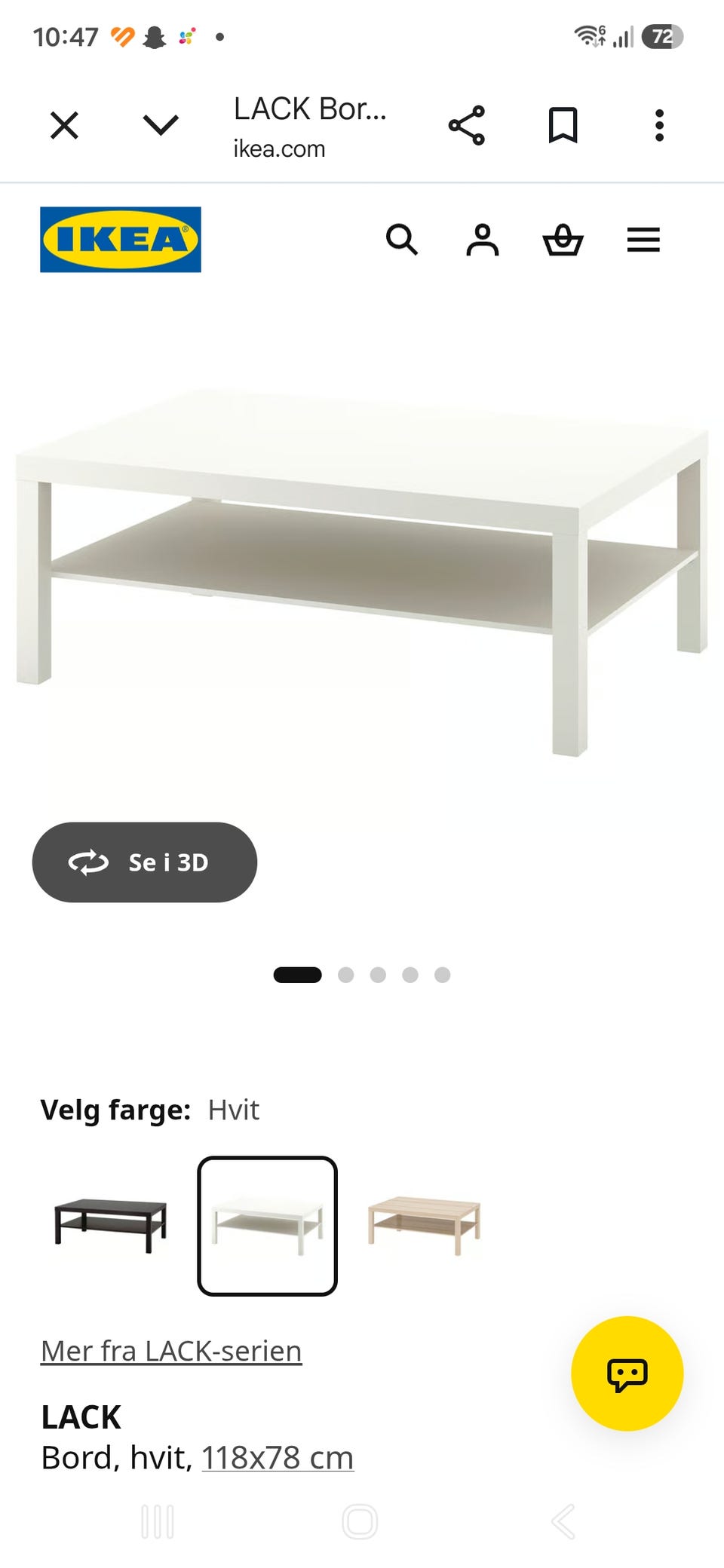The width and height of the screenshot is (724, 1568).
Task: View the shopping basket
Action: pyautogui.click(x=563, y=240)
